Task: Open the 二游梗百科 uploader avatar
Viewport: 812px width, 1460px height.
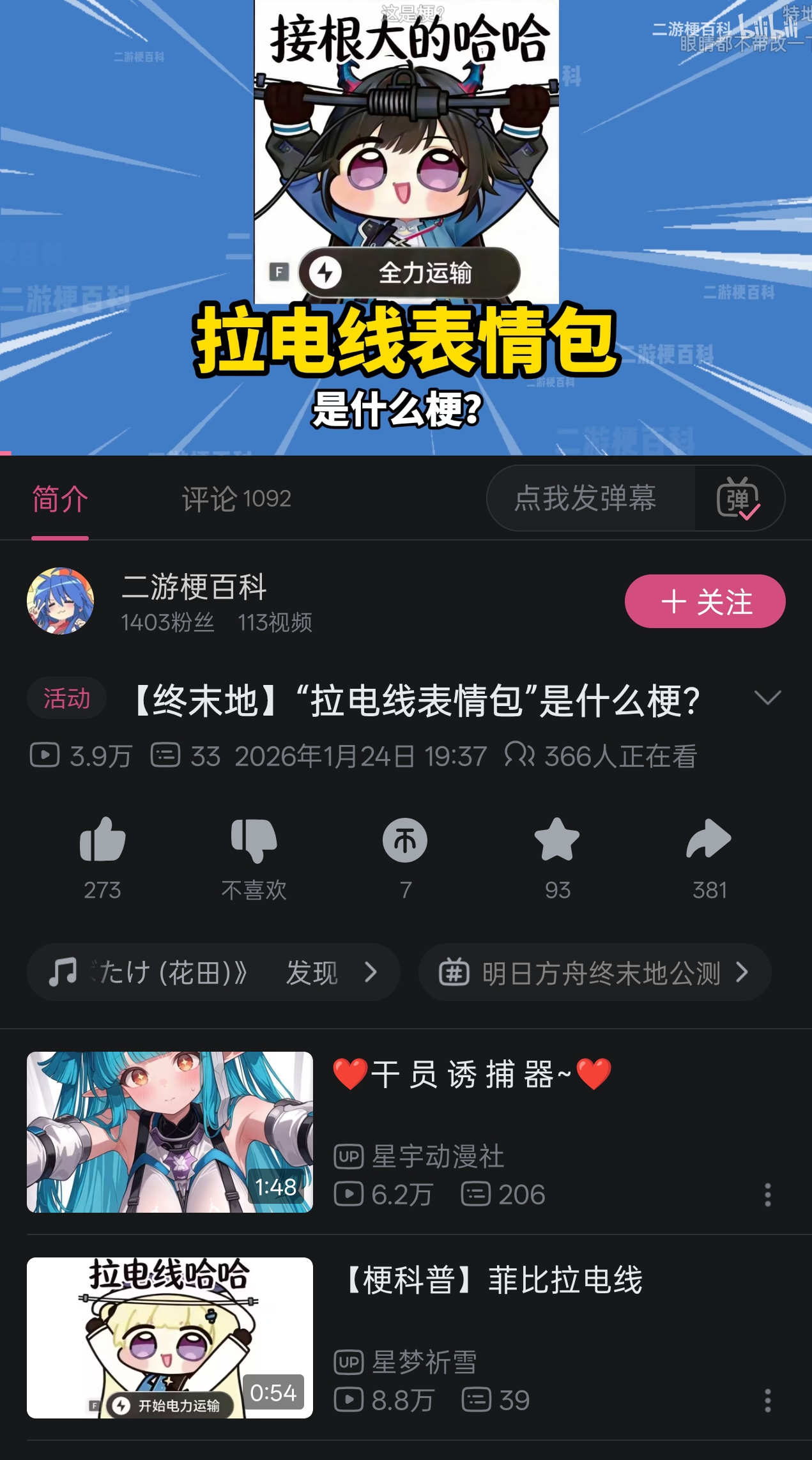Action: pyautogui.click(x=61, y=601)
